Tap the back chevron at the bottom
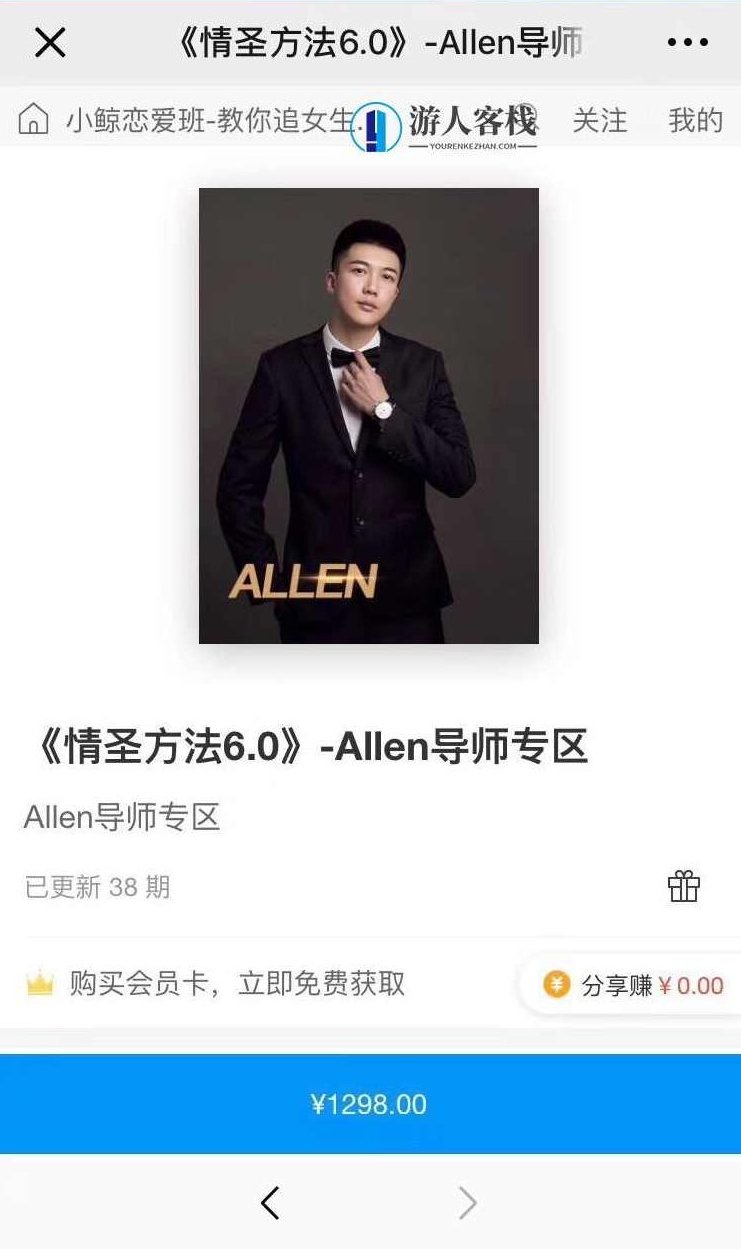Image resolution: width=741 pixels, height=1249 pixels. coord(270,1202)
